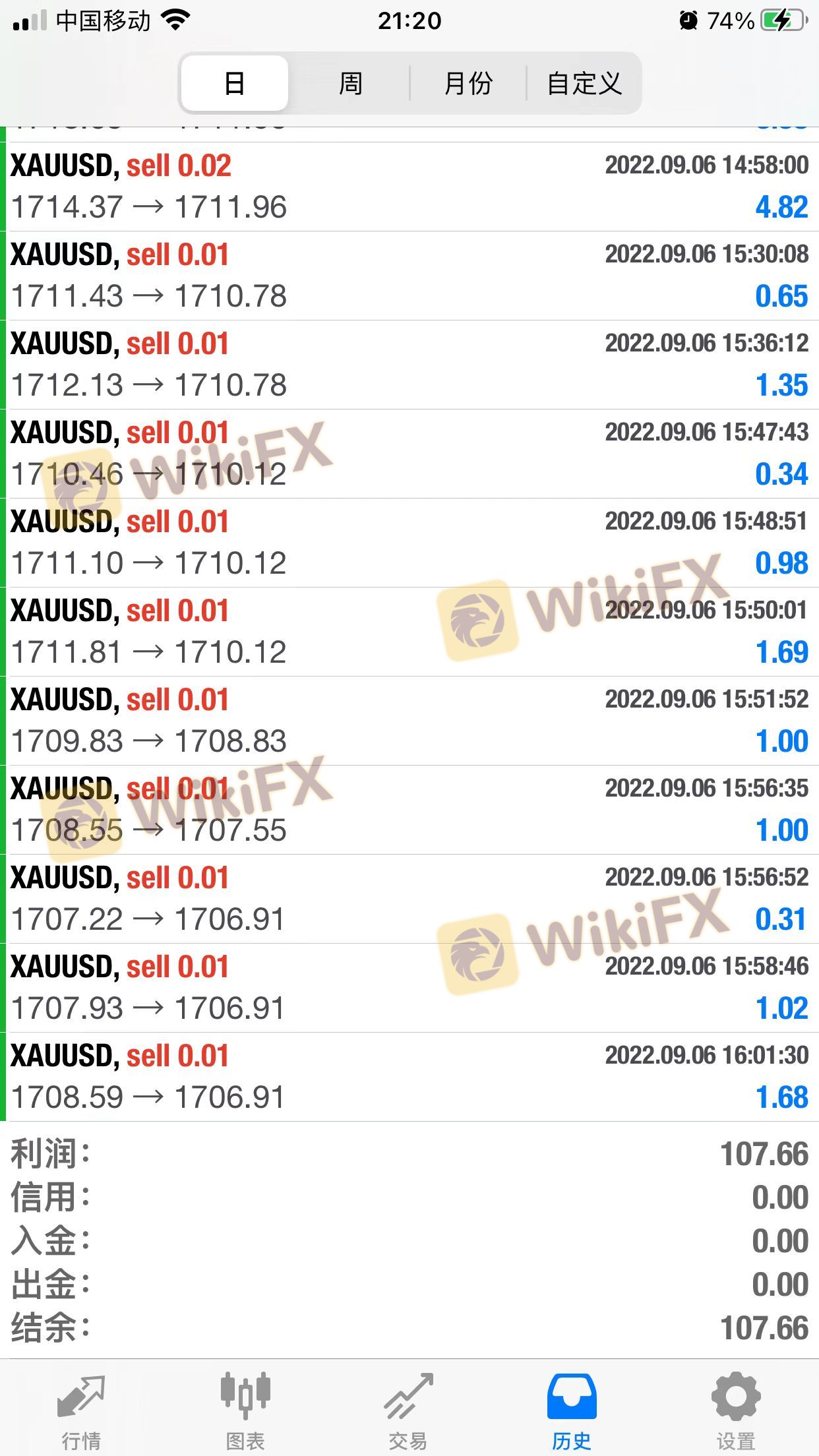Choose the 自定义 custom period
The width and height of the screenshot is (819, 1456).
tap(584, 84)
